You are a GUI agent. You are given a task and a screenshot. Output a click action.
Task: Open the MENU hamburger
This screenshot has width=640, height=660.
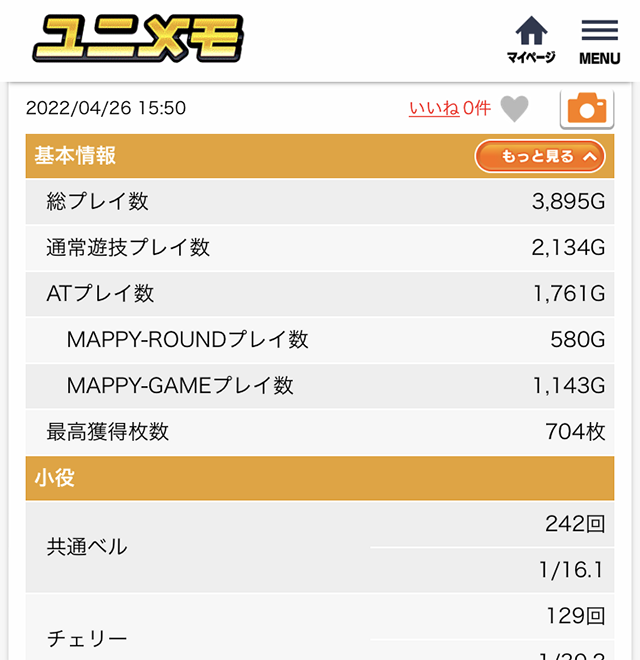[599, 41]
